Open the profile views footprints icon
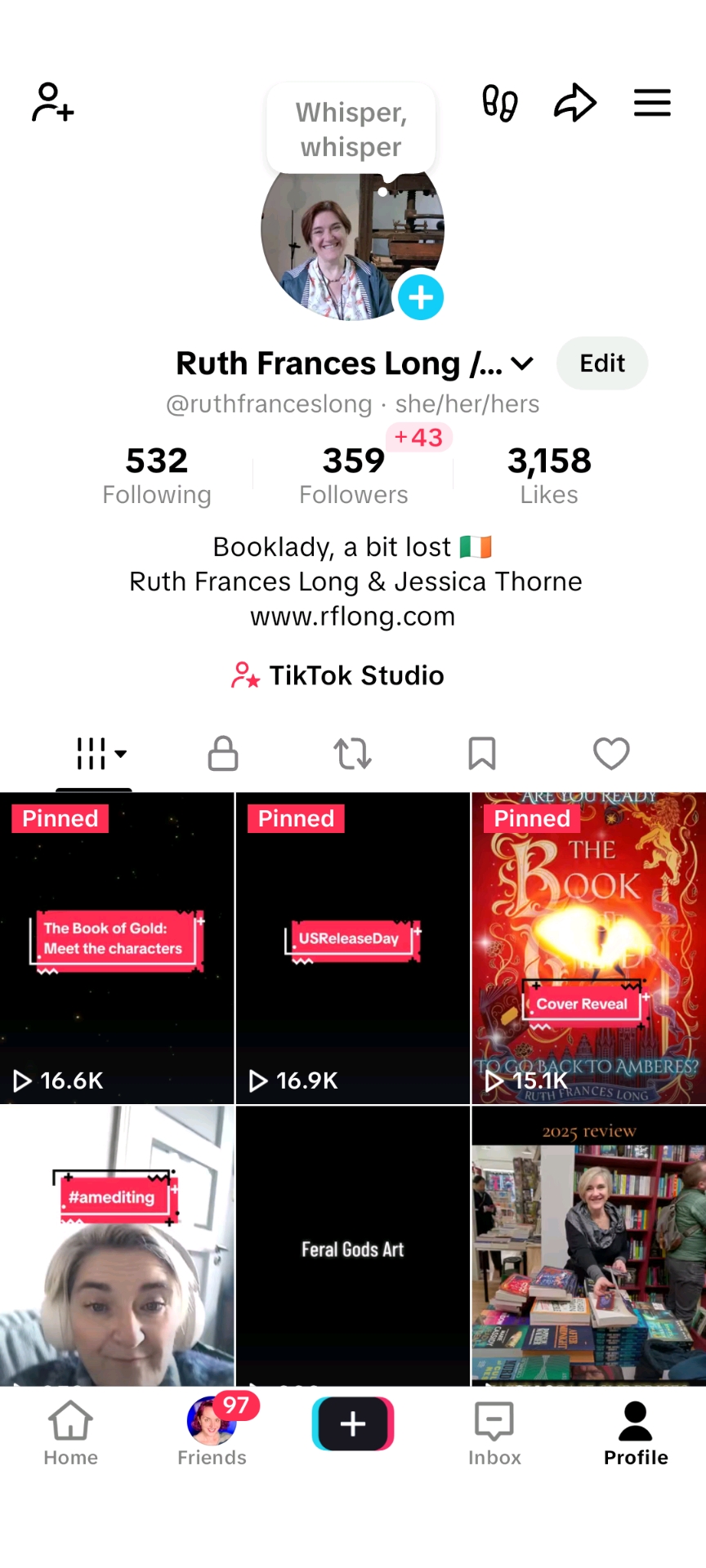 (x=499, y=103)
